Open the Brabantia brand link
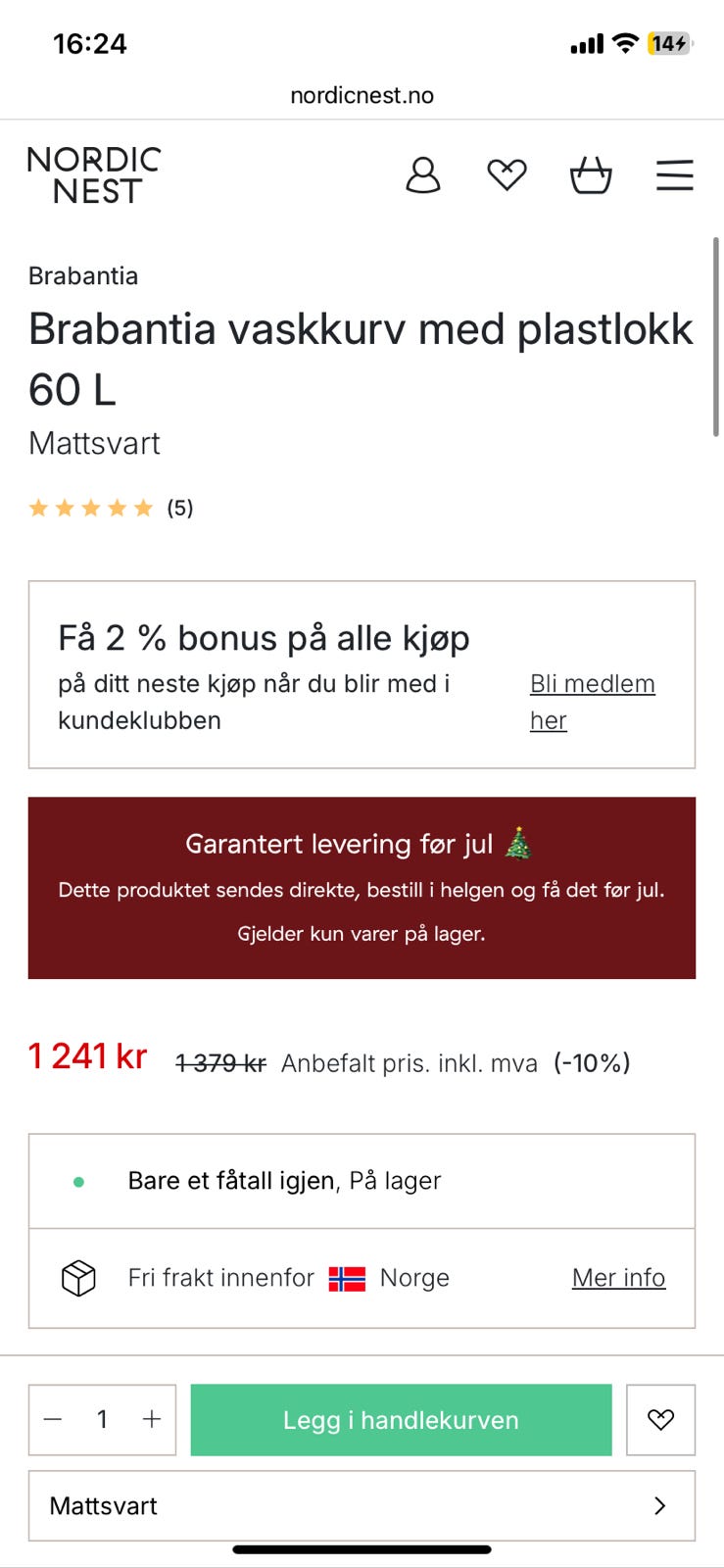This screenshot has width=724, height=1568. click(x=83, y=275)
